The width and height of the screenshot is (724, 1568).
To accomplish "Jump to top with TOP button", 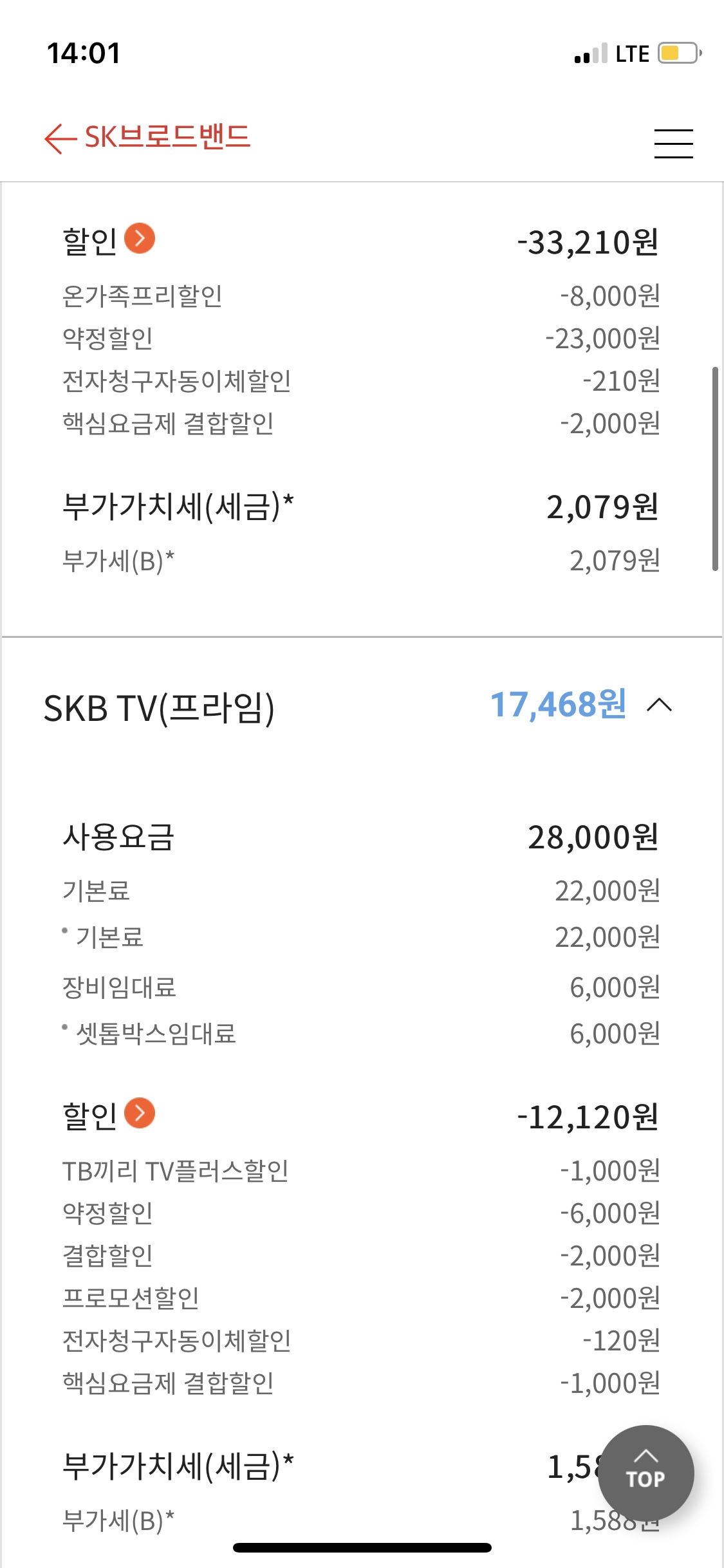I will [645, 1473].
